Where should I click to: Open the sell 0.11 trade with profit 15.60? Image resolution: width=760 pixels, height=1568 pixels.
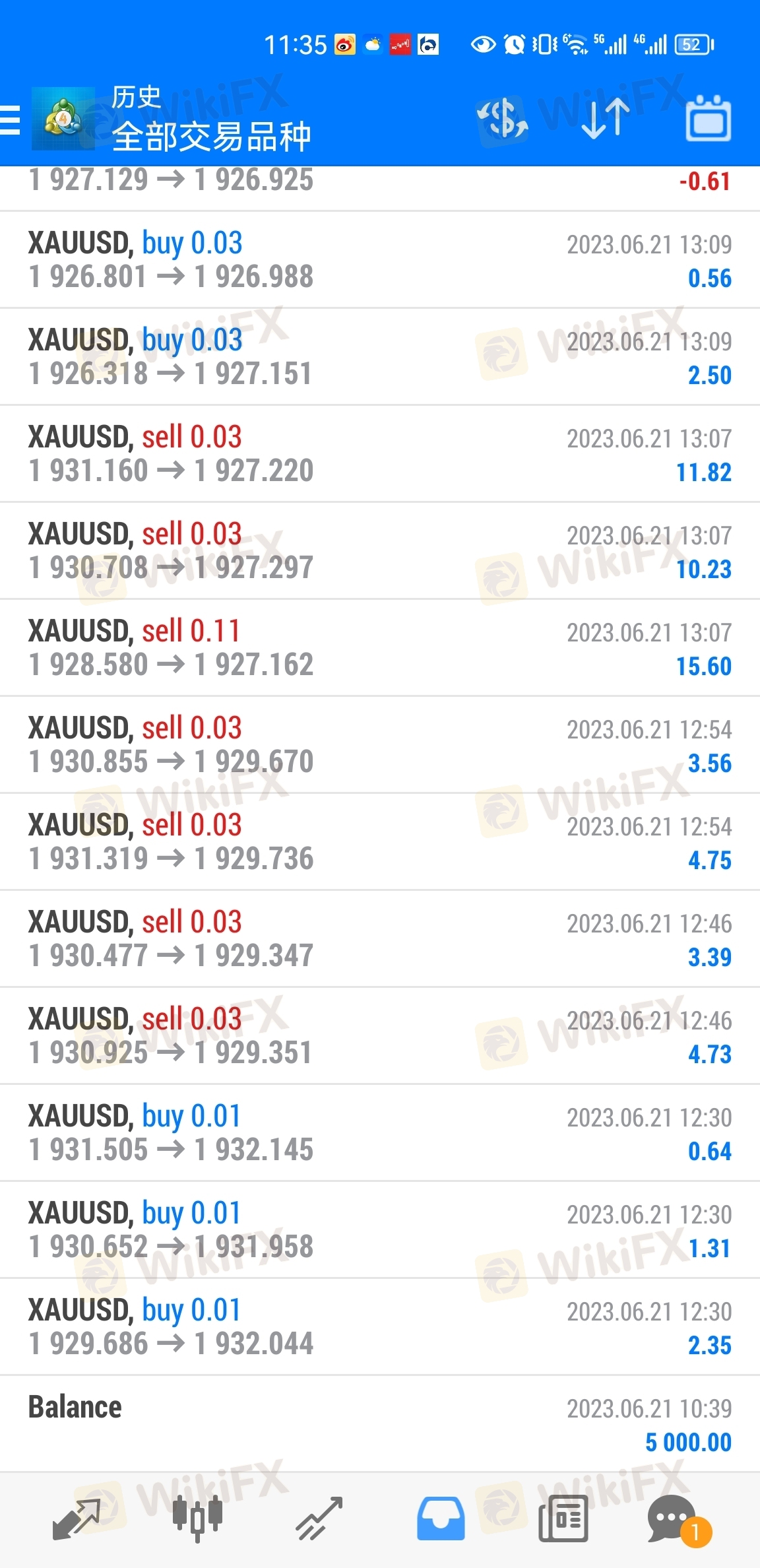click(x=380, y=648)
